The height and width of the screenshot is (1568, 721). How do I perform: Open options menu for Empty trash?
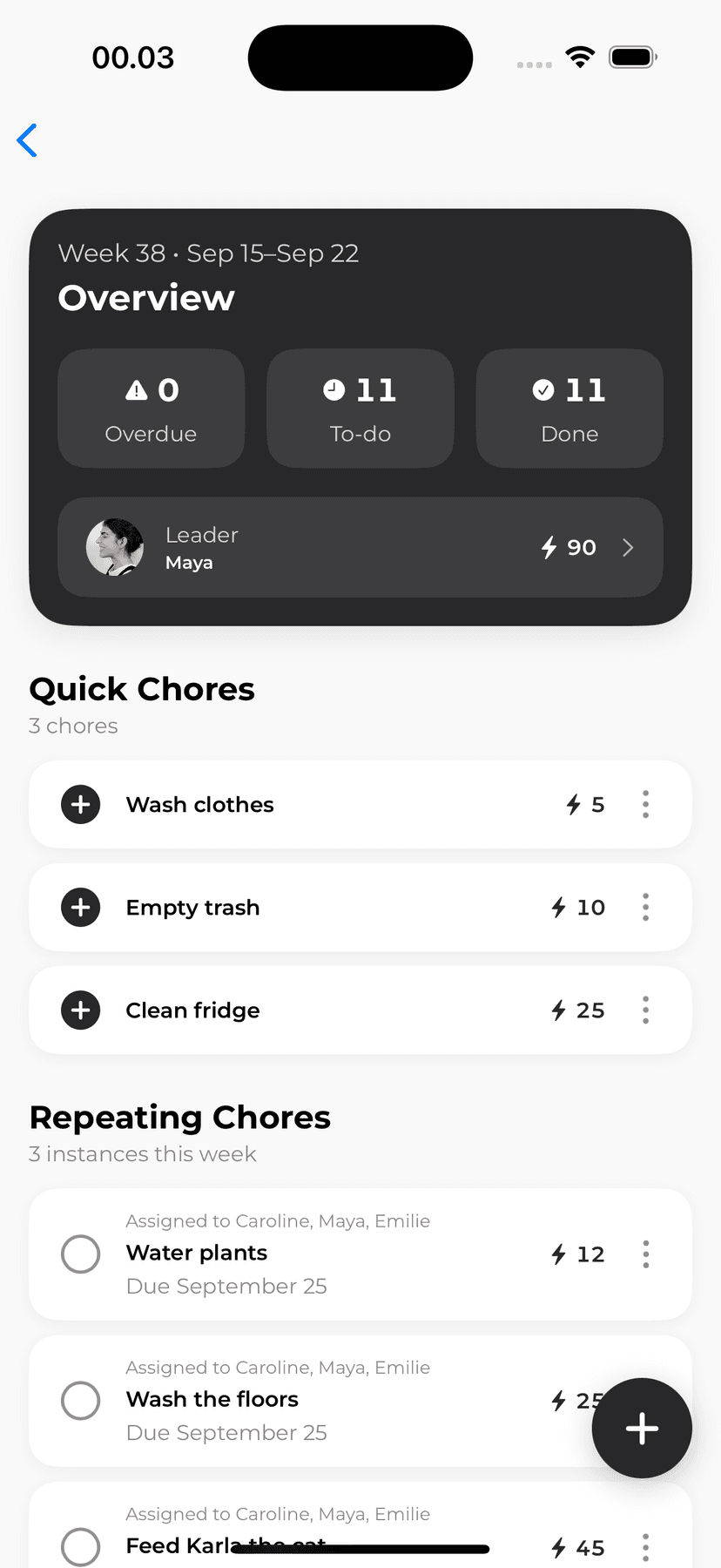point(645,907)
